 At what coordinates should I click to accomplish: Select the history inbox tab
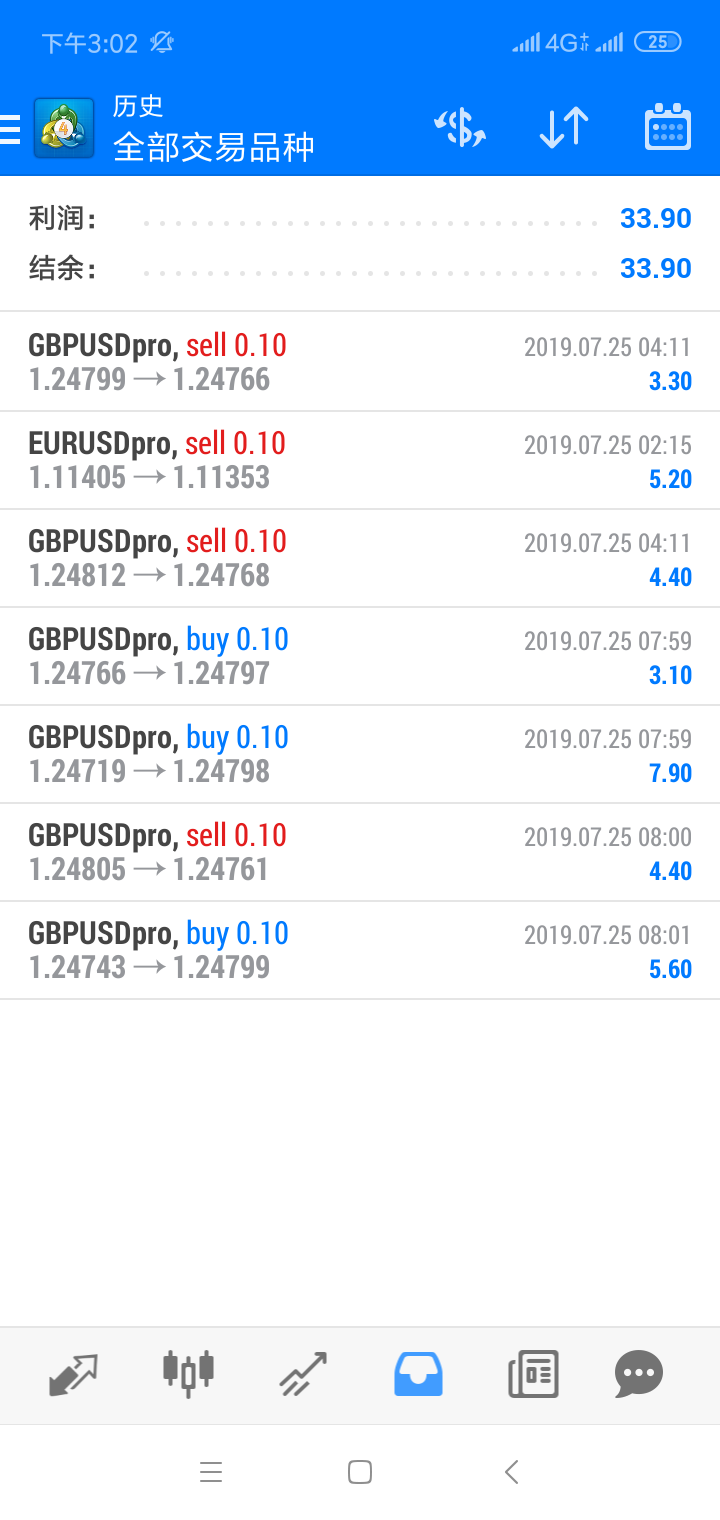tap(418, 1374)
